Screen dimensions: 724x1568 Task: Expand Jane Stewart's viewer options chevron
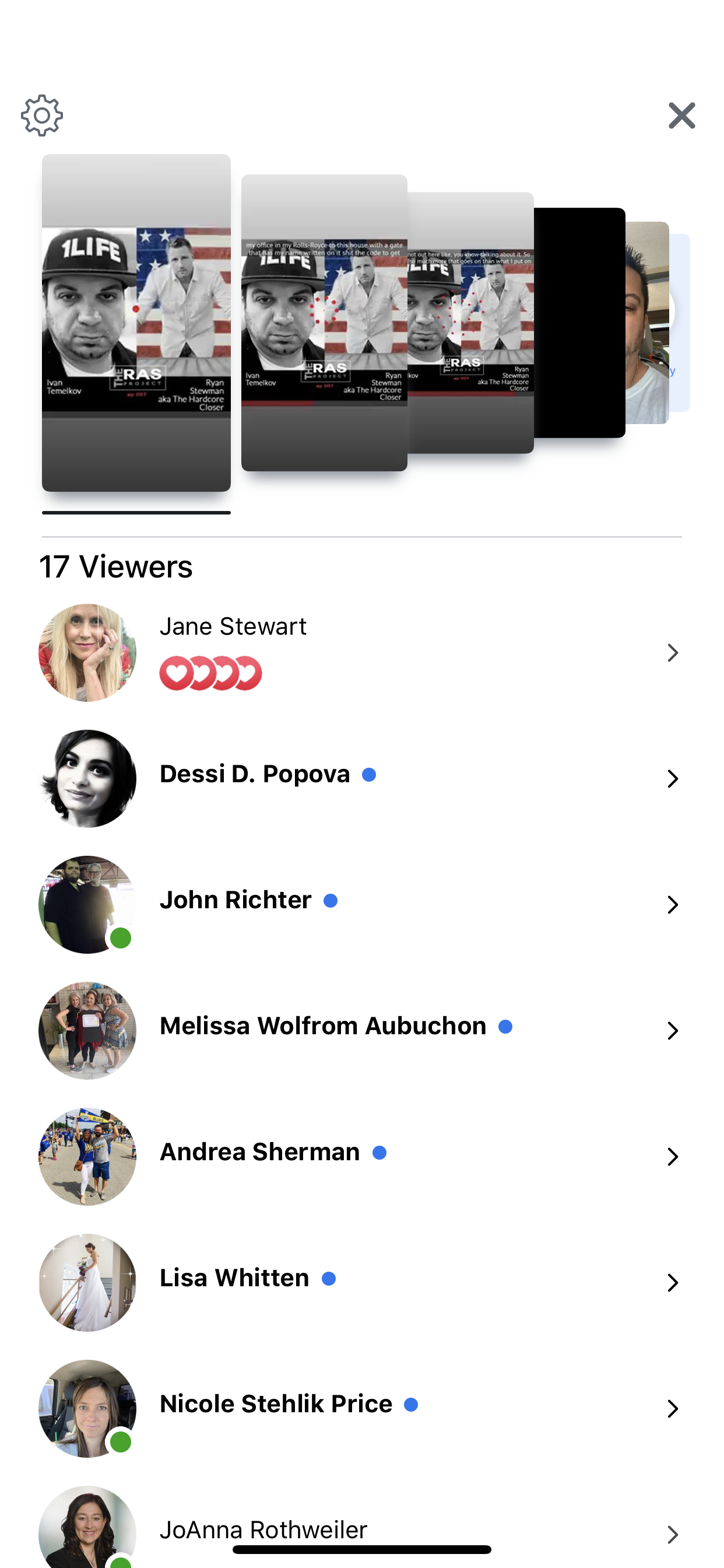pos(672,653)
